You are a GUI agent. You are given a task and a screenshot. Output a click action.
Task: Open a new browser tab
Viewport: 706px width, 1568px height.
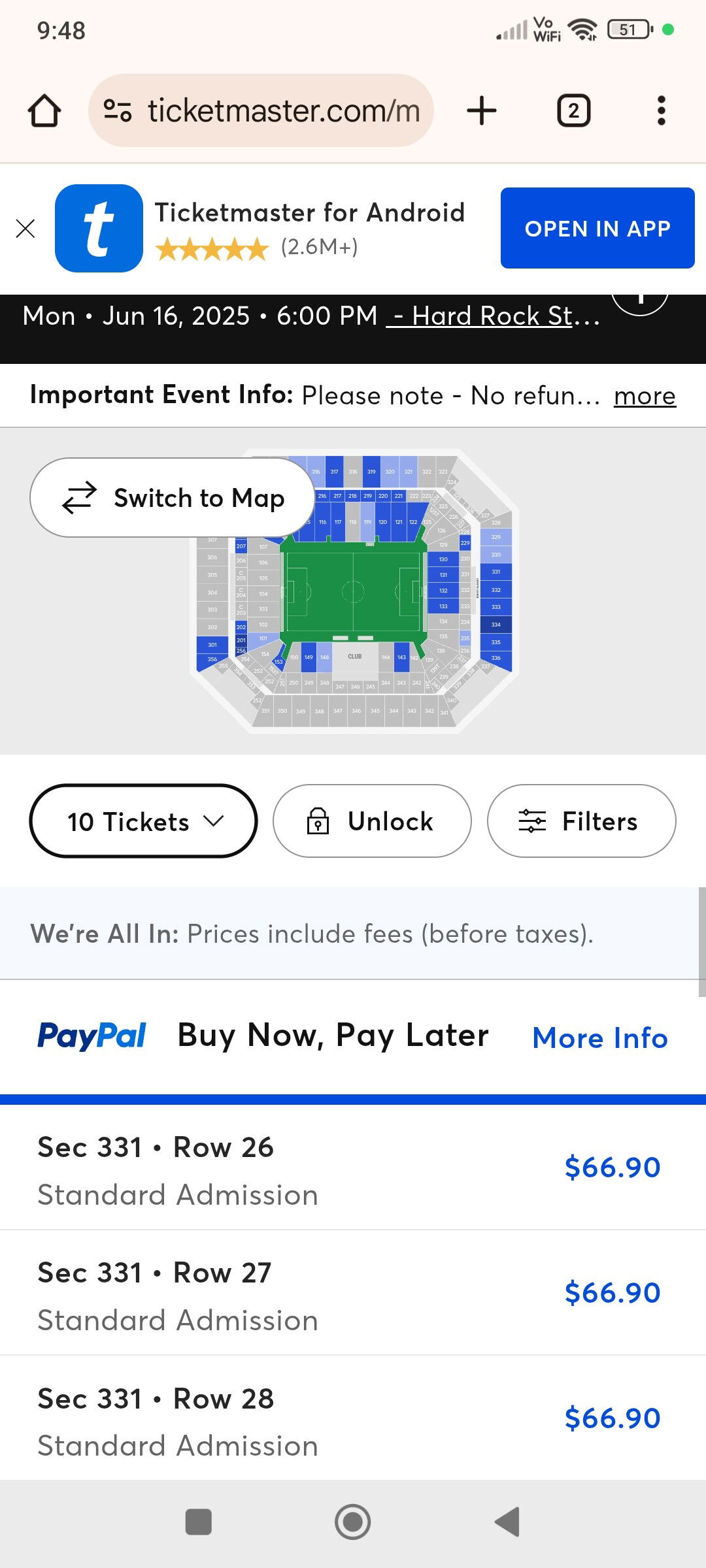click(x=482, y=110)
